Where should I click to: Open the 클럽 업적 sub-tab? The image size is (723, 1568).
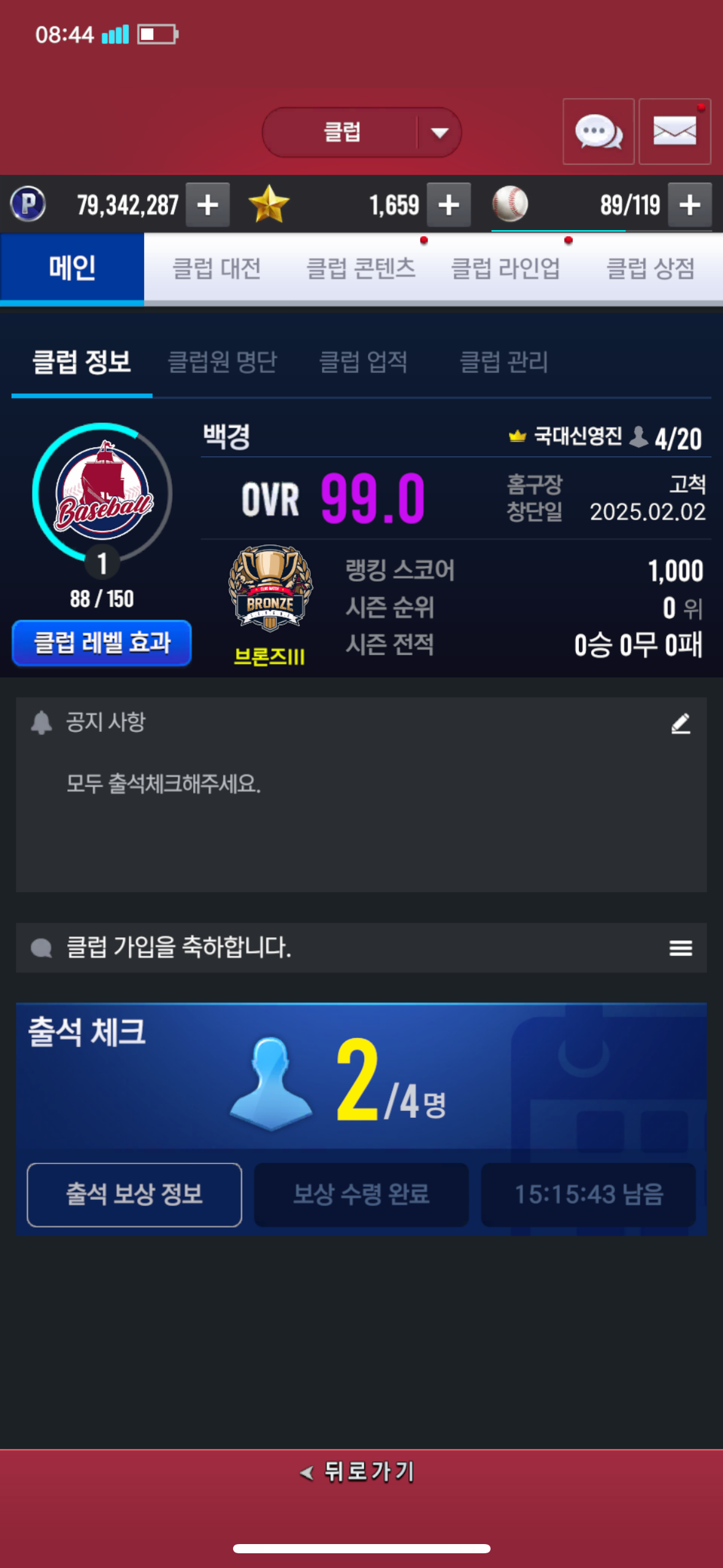(x=363, y=361)
